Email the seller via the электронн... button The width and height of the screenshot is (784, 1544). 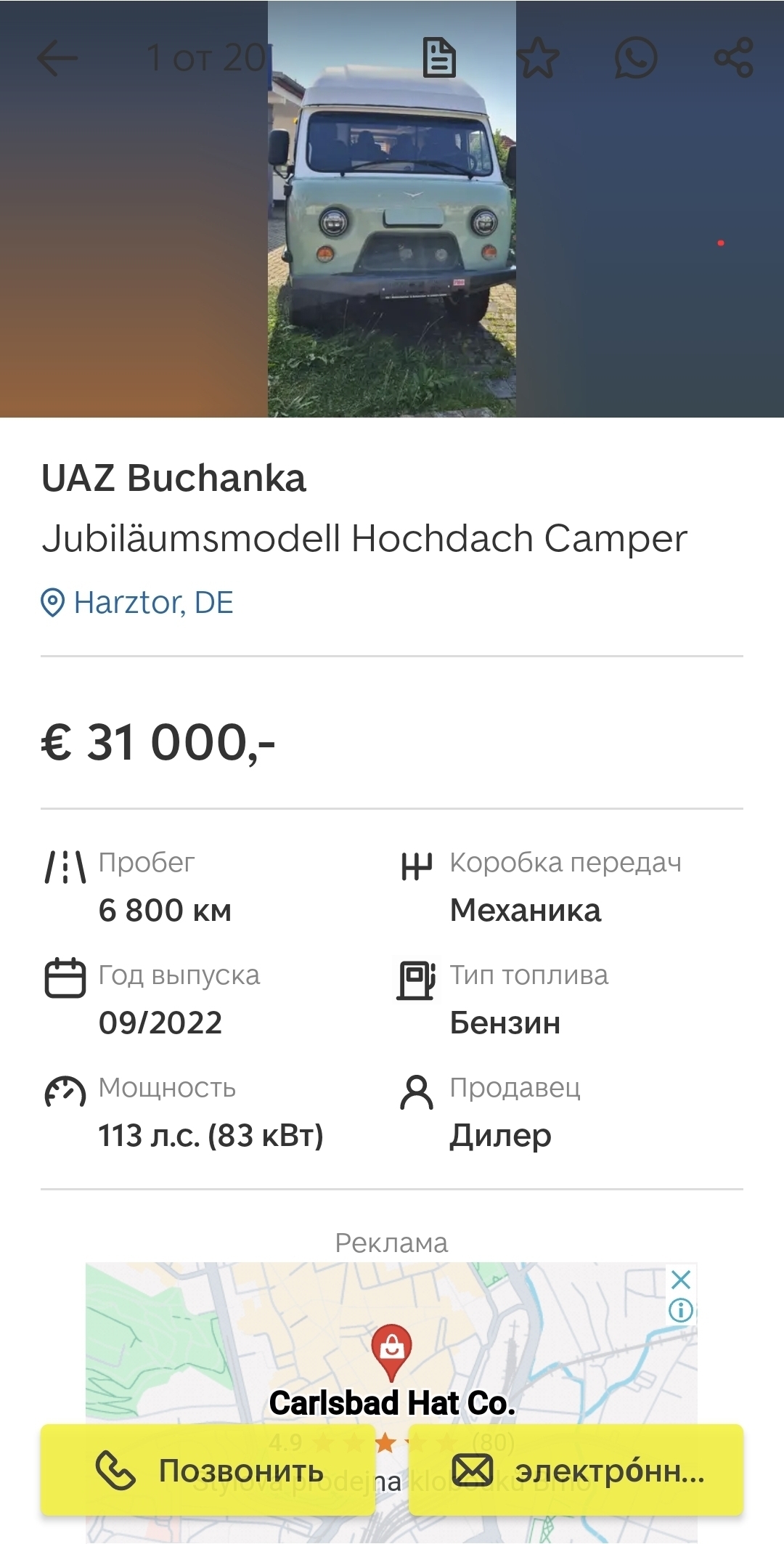pos(576,1471)
